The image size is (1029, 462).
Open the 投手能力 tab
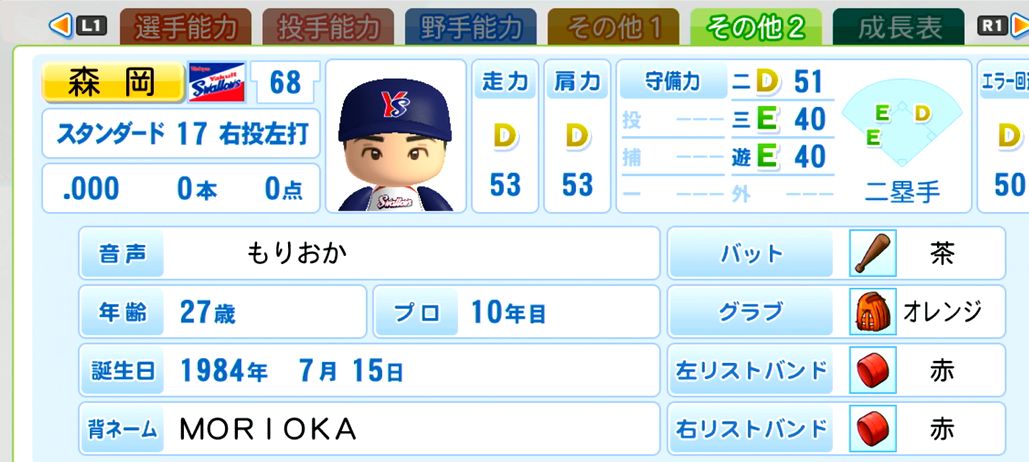328,27
